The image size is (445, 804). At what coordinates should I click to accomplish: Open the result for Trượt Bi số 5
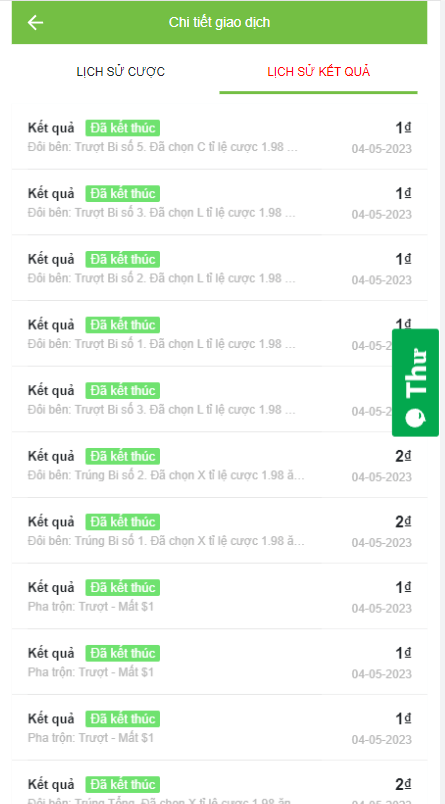pos(219,137)
